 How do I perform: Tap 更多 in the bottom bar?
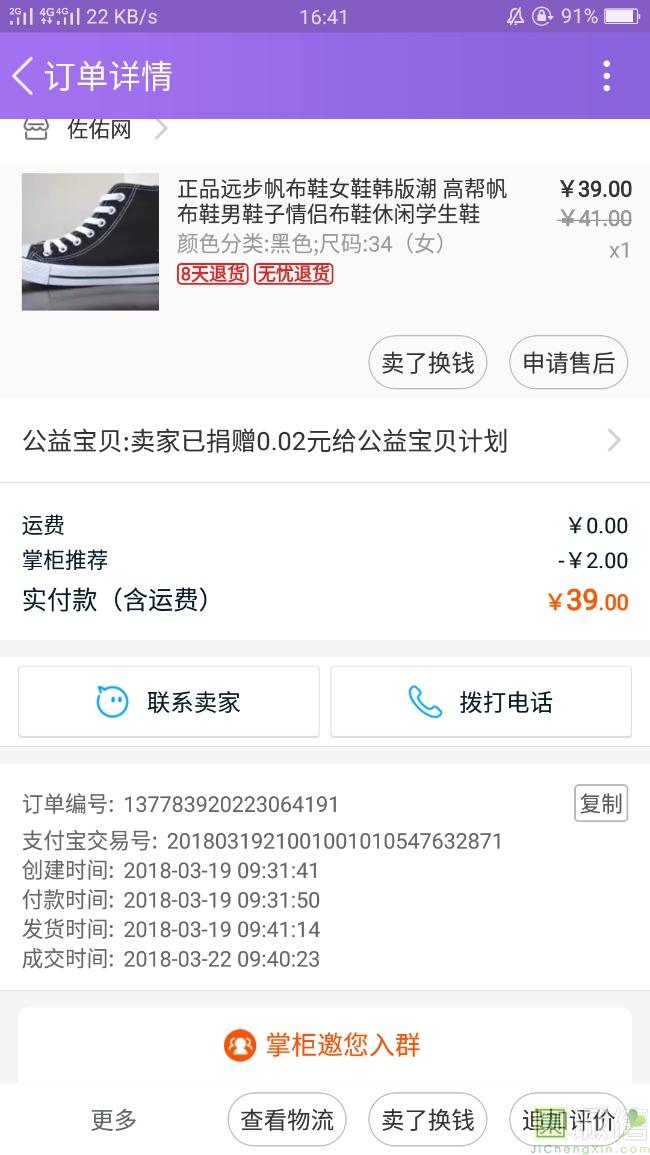pos(114,1120)
